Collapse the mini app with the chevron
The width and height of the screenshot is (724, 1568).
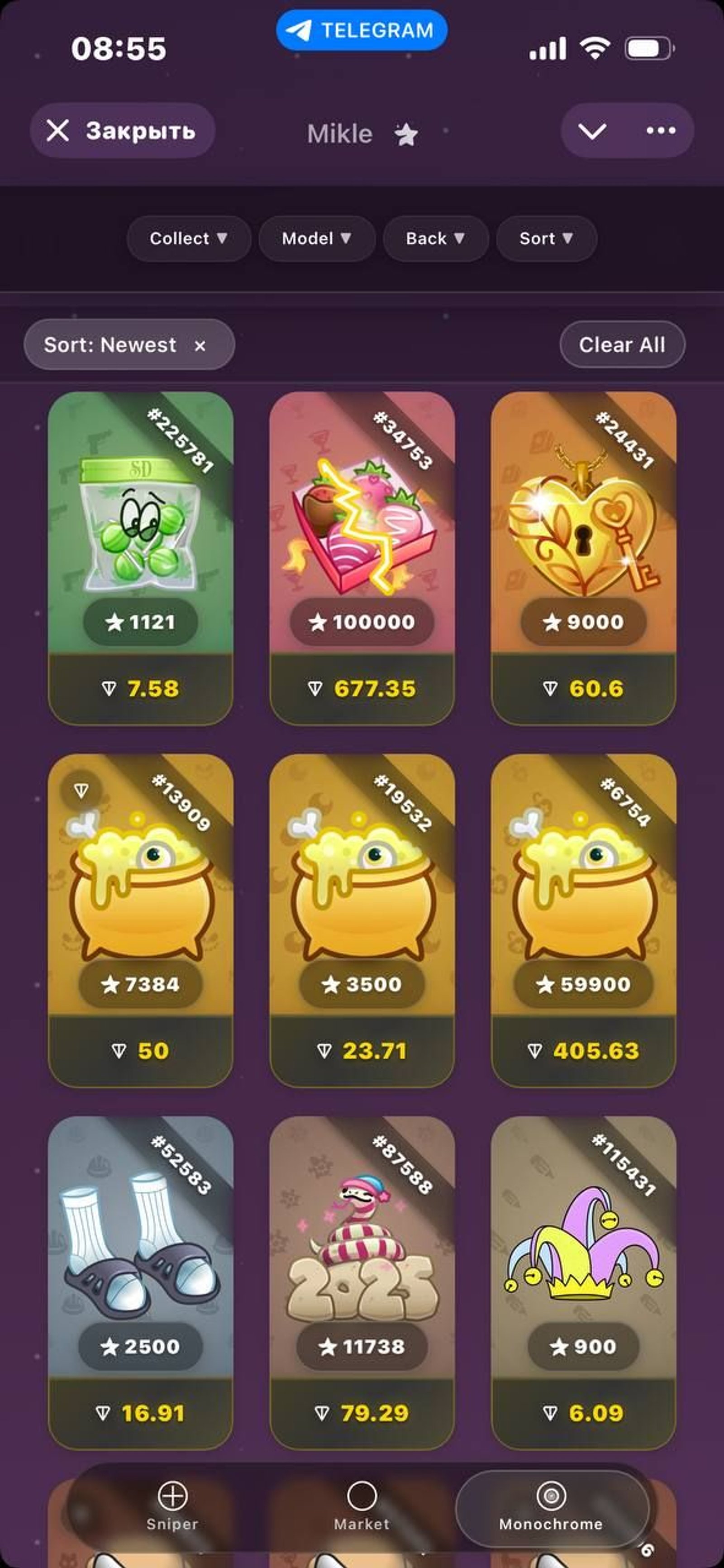[x=591, y=131]
